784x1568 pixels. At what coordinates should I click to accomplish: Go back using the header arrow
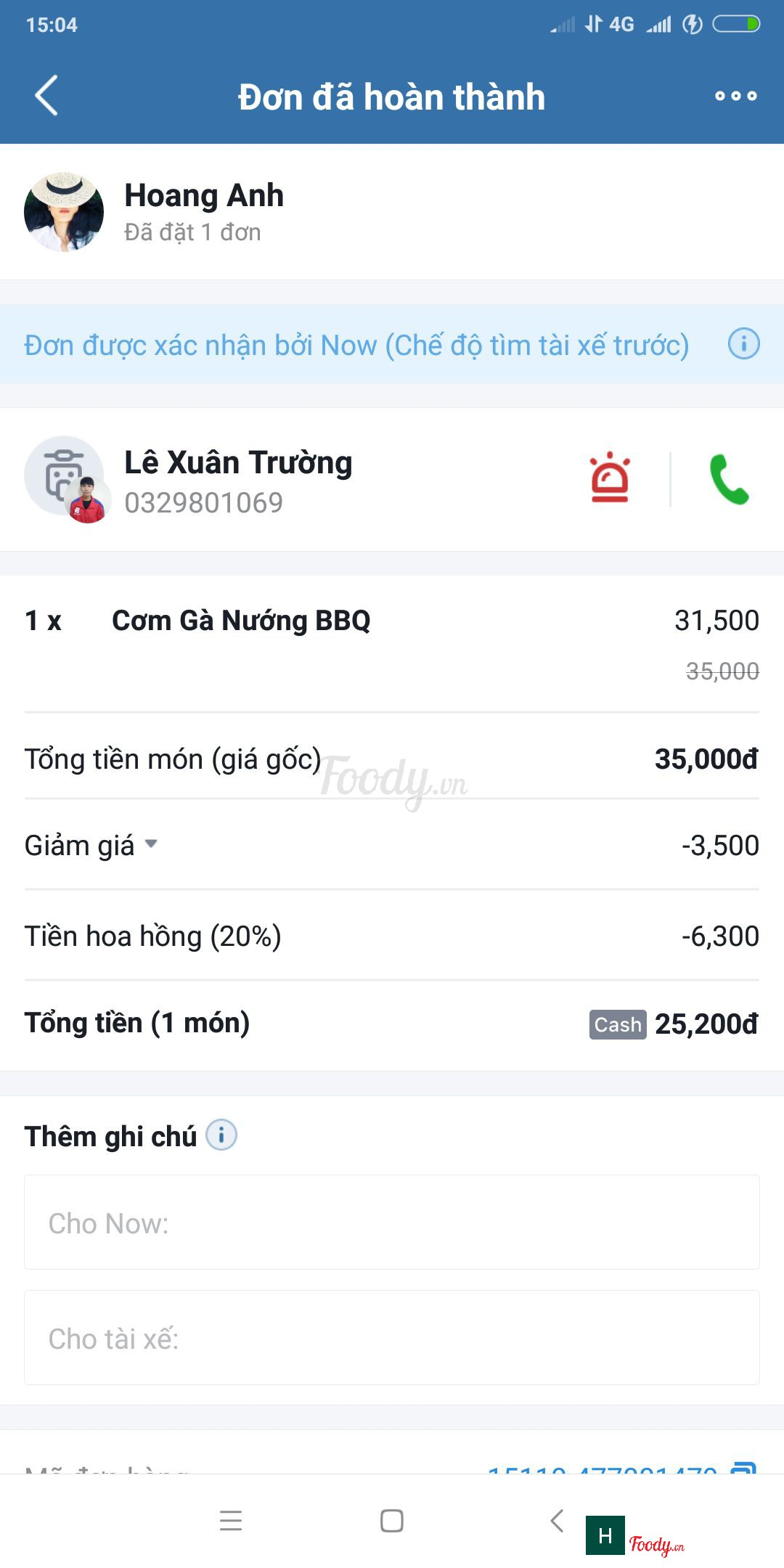[x=46, y=96]
